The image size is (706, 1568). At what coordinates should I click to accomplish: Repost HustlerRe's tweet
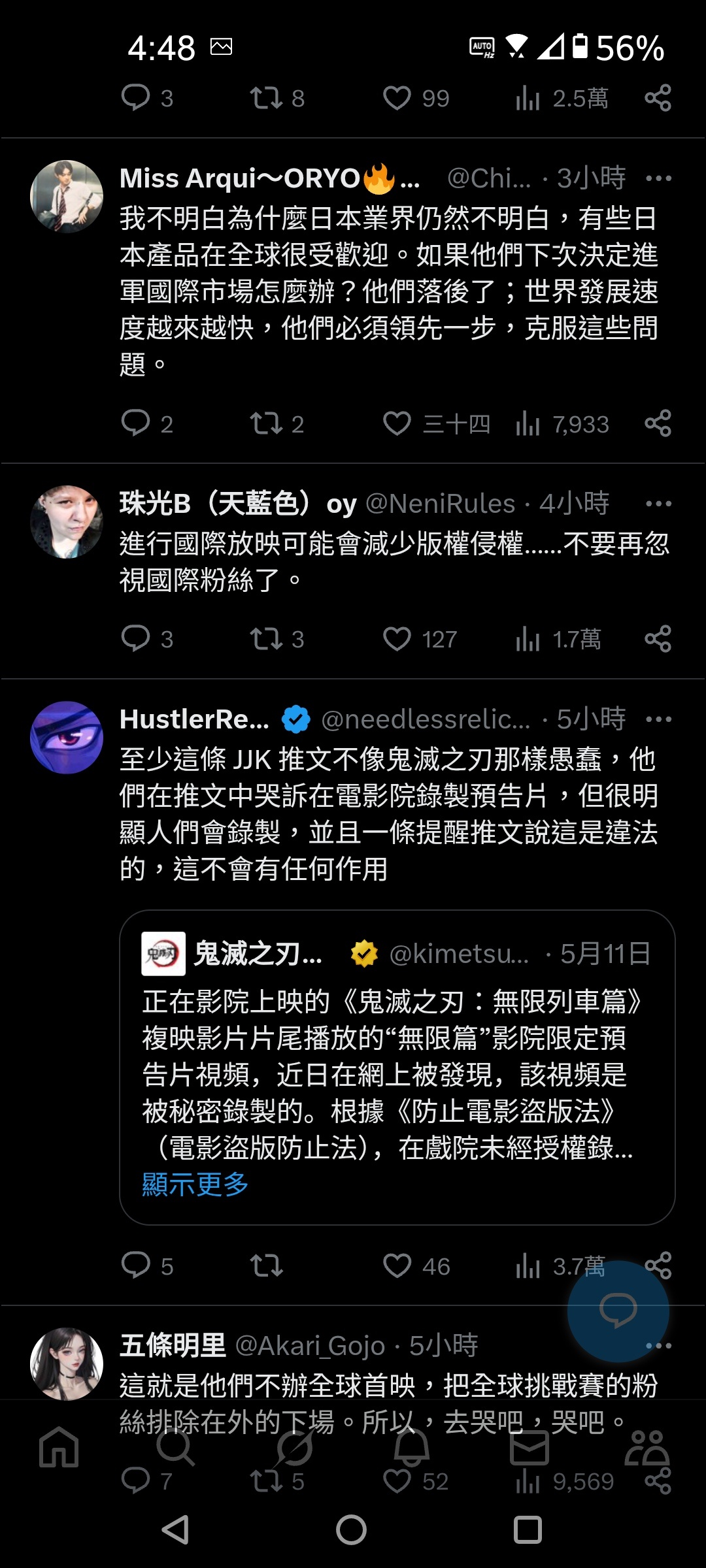tap(267, 1266)
